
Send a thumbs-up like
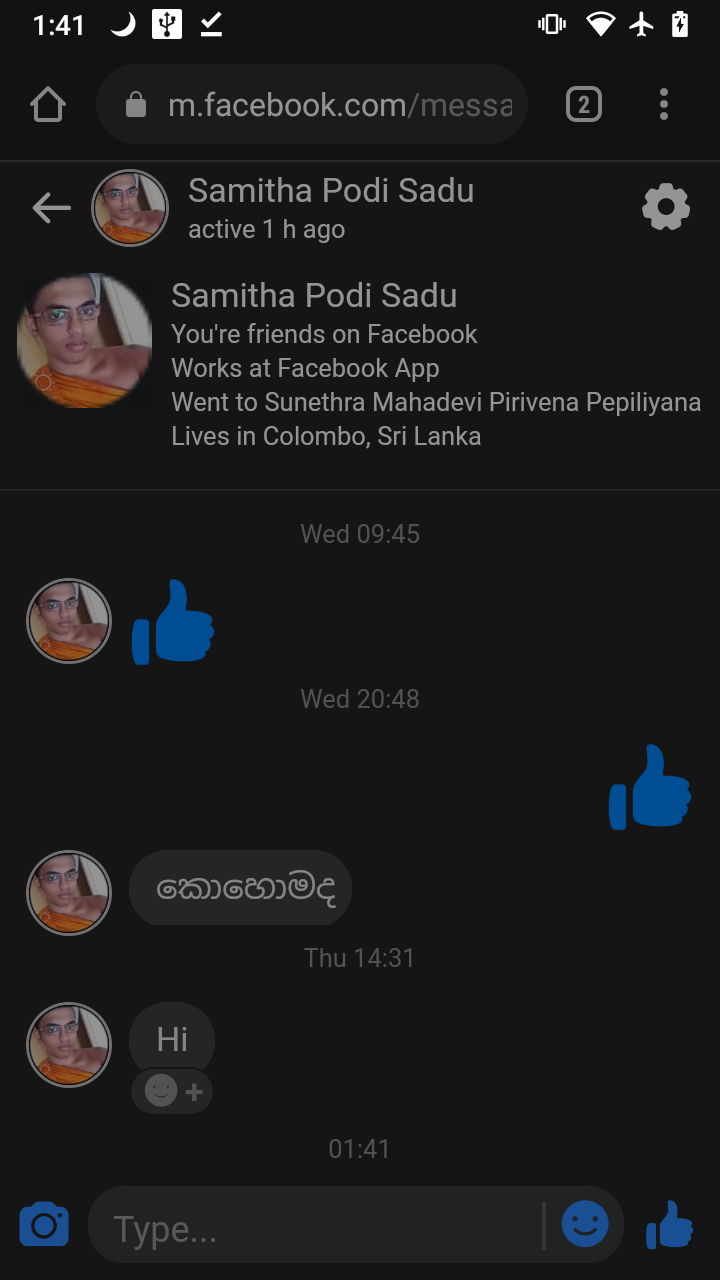(669, 1224)
